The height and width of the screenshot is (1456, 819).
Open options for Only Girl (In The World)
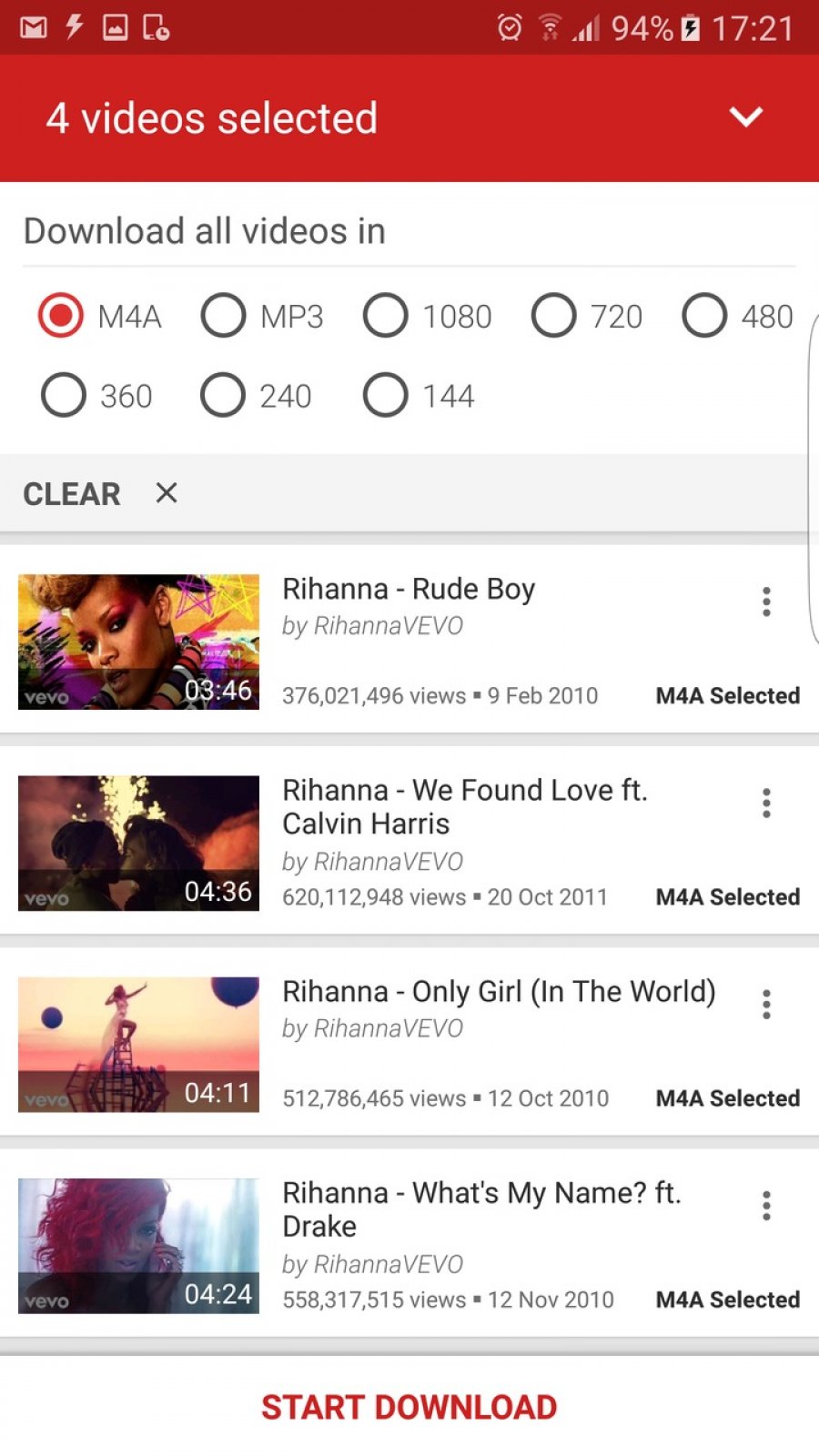pos(766,1004)
